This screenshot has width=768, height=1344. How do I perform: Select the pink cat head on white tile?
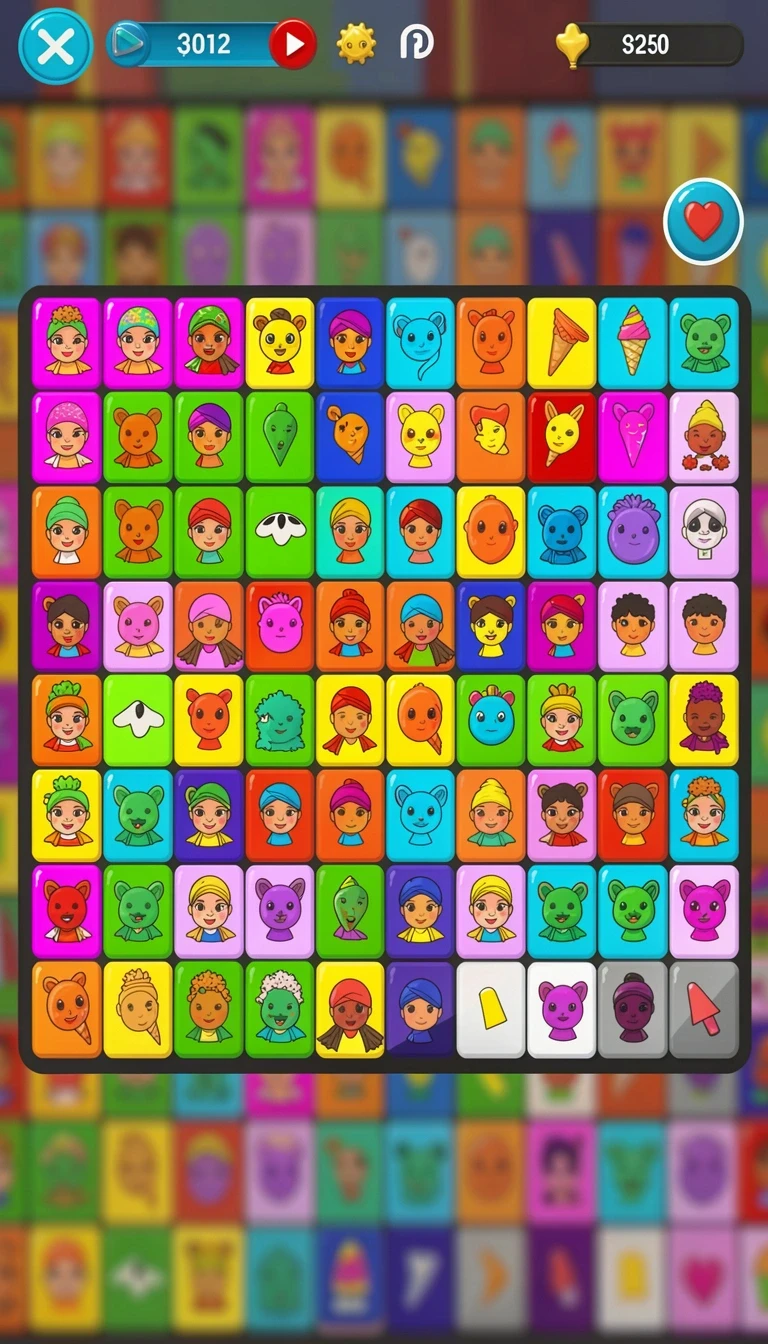(x=561, y=1009)
